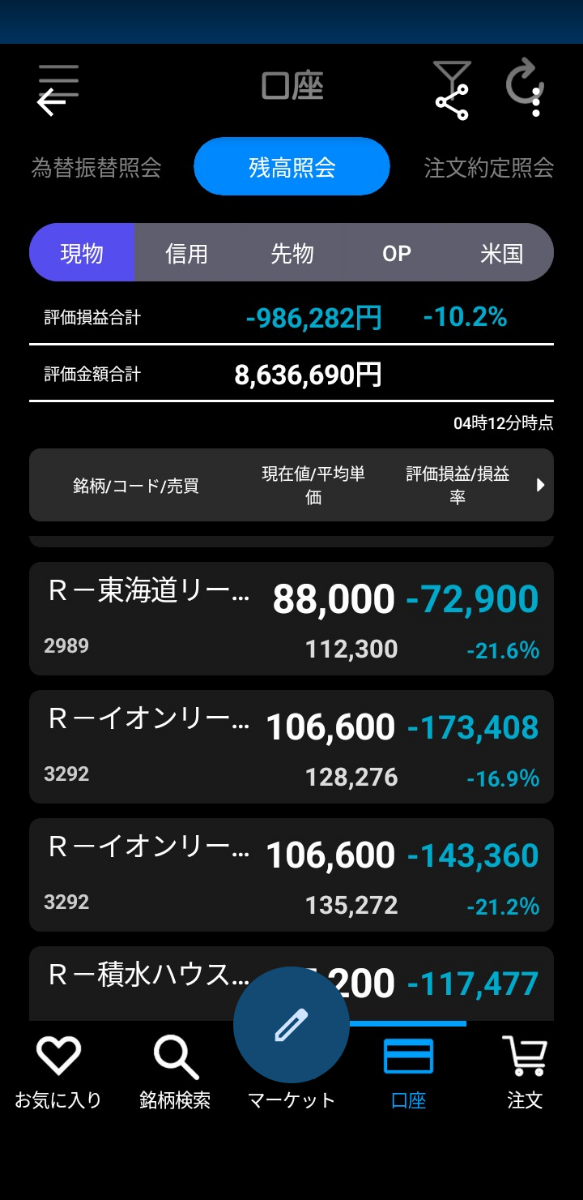
Task: Open the three-dot overflow menu
Action: click(x=537, y=102)
